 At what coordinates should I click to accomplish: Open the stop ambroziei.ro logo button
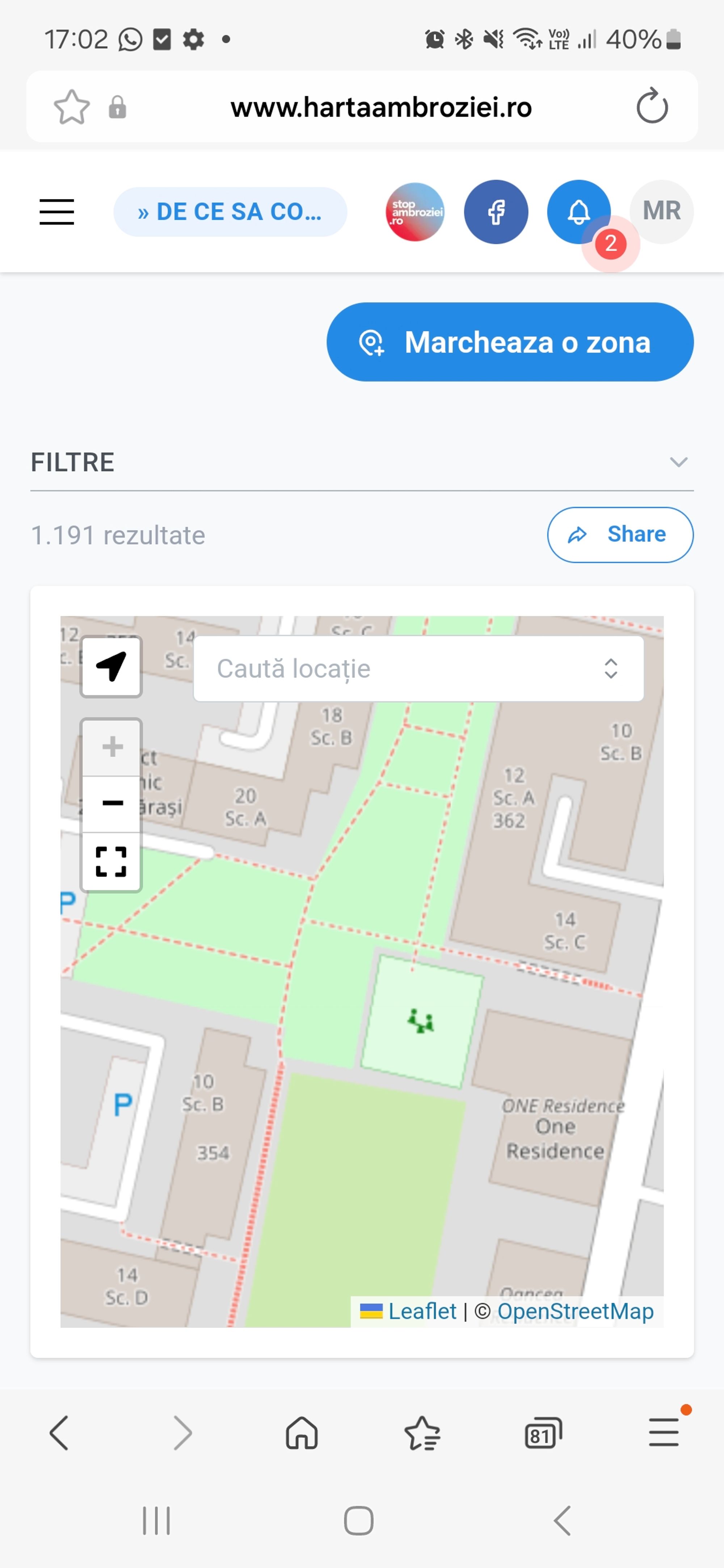[x=415, y=212]
